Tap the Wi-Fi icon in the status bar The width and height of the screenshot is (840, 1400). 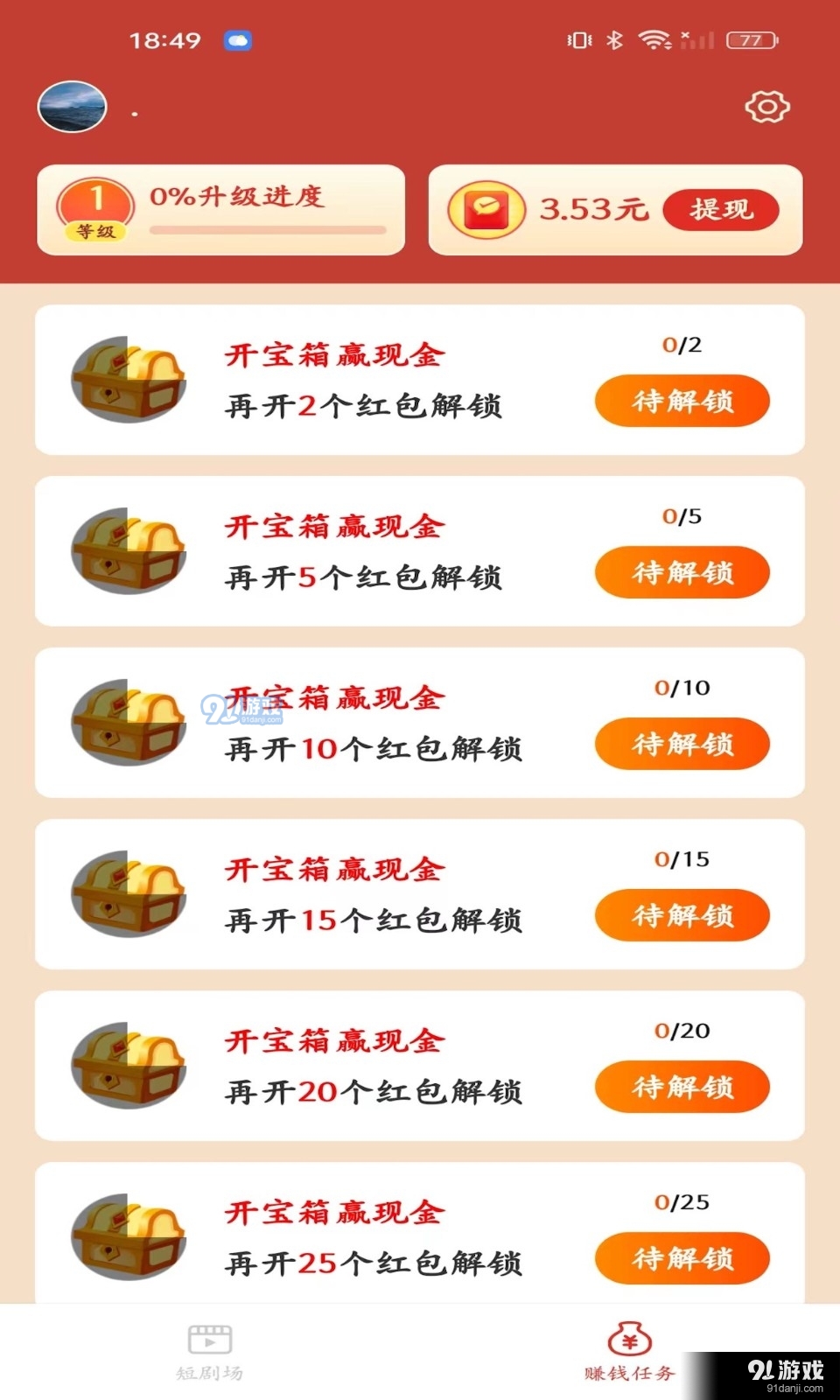[x=652, y=38]
